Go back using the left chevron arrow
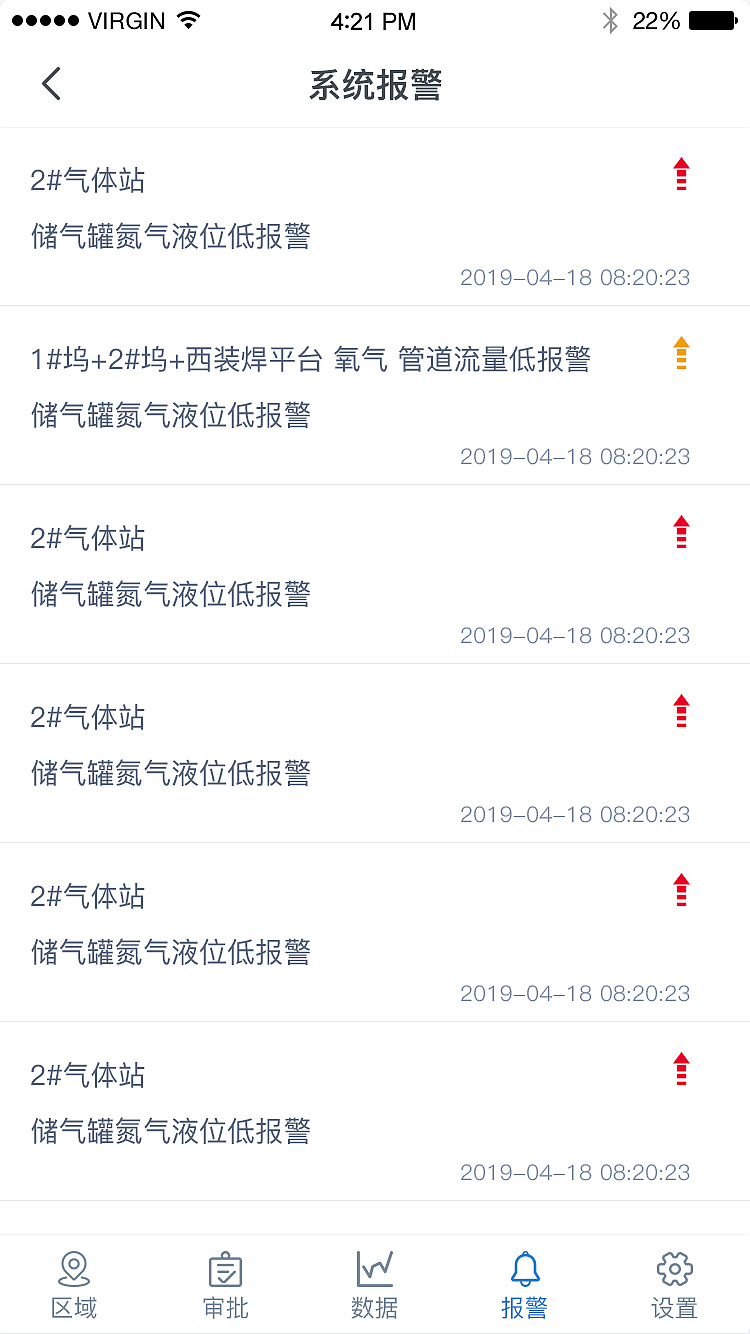 click(51, 84)
